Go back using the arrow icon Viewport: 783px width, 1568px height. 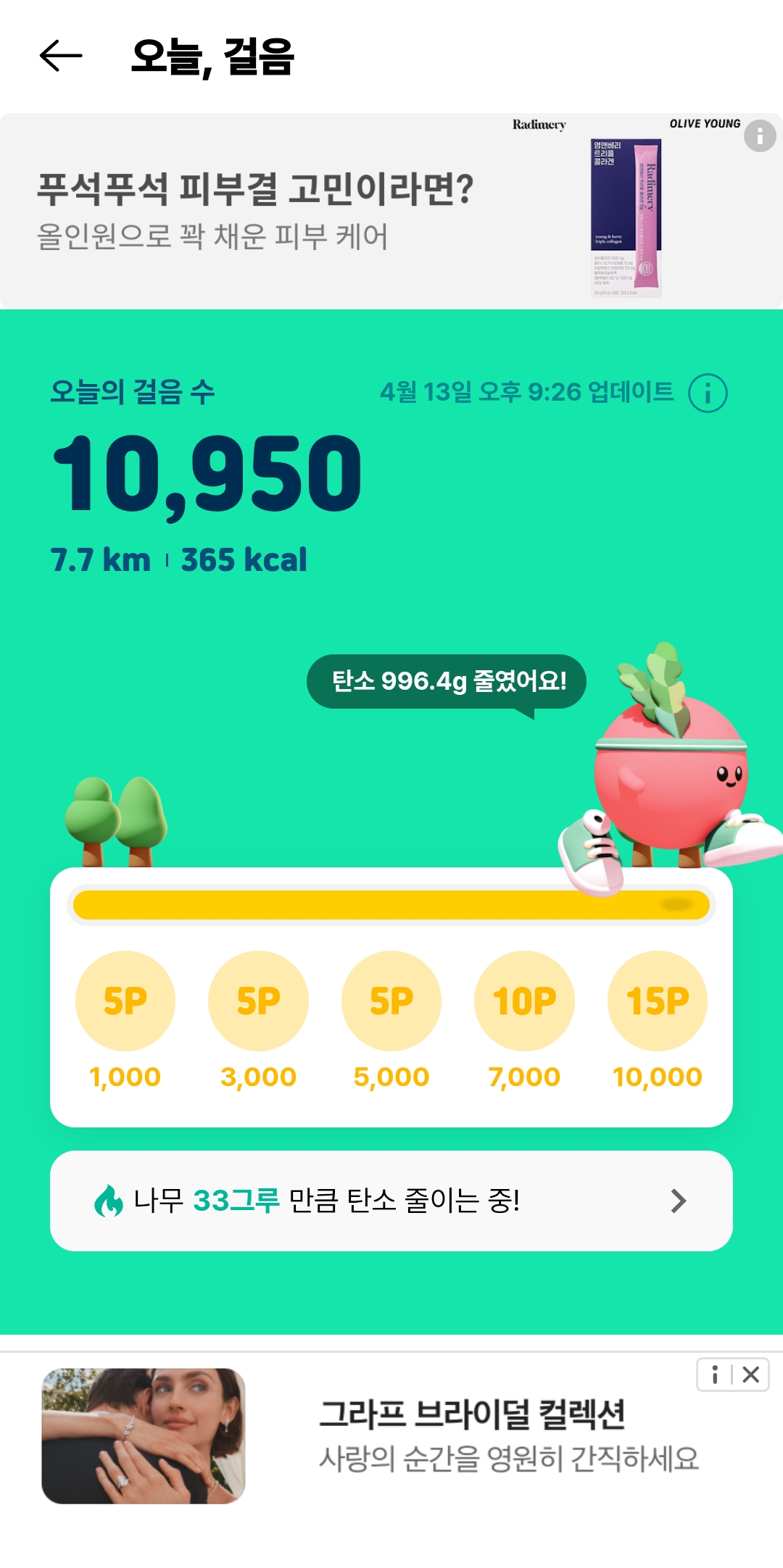click(61, 57)
